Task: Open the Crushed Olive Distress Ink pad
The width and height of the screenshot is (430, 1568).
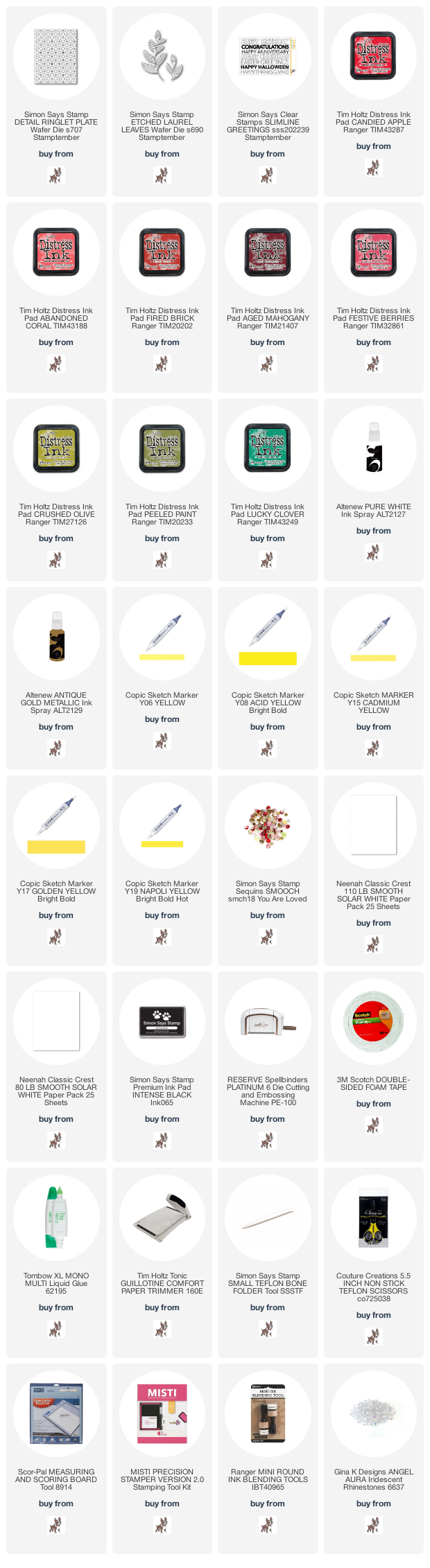Action: [56, 449]
